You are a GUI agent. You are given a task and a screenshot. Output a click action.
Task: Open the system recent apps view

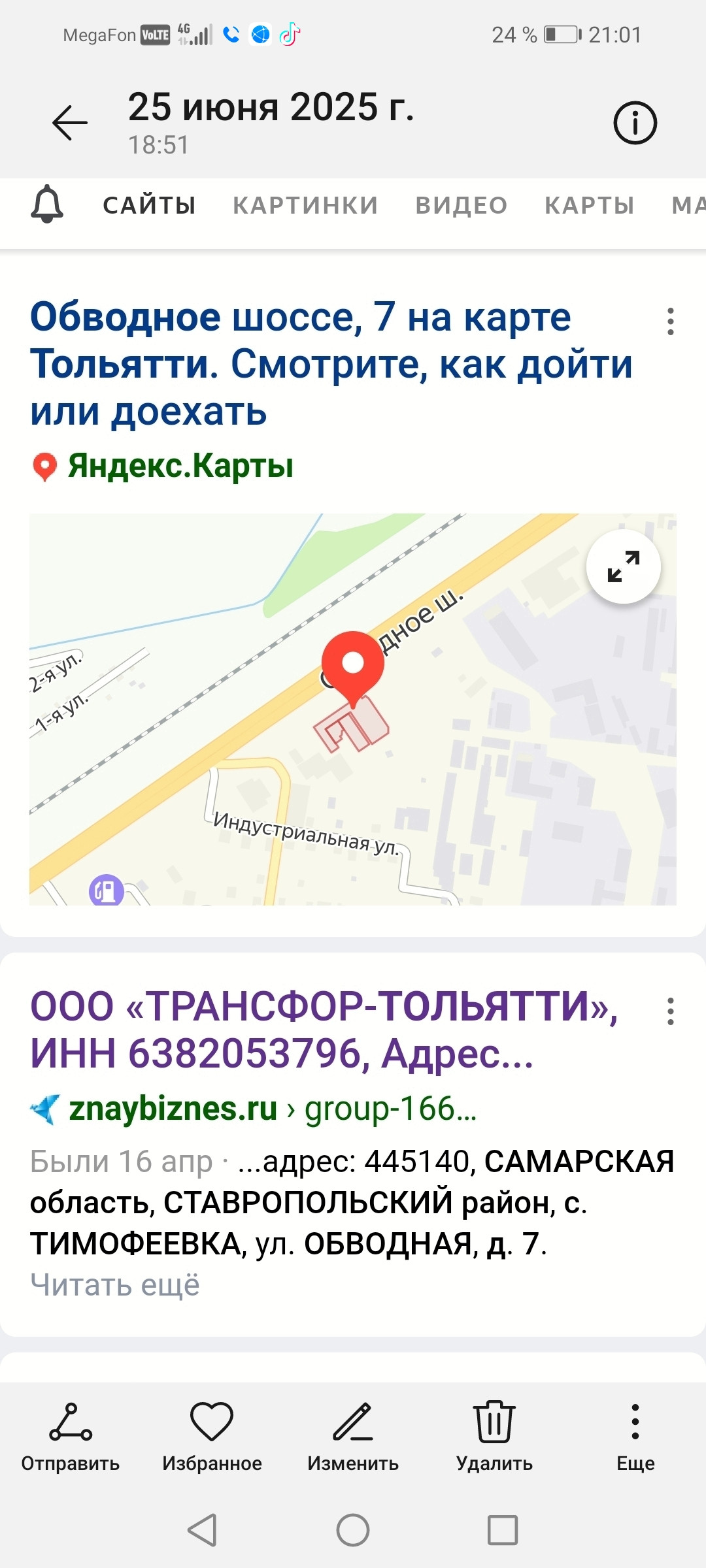(503, 1530)
